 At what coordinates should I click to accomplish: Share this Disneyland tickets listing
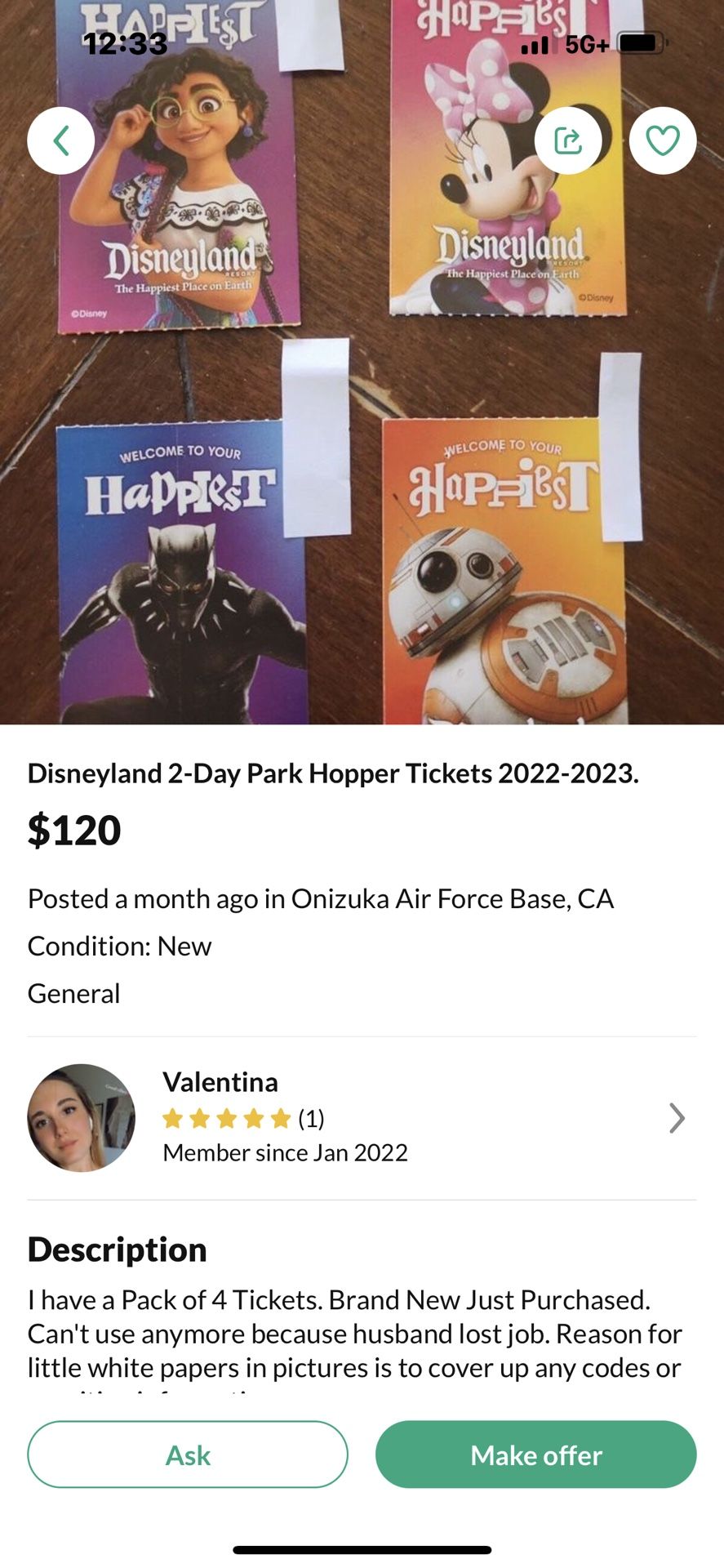click(x=568, y=140)
